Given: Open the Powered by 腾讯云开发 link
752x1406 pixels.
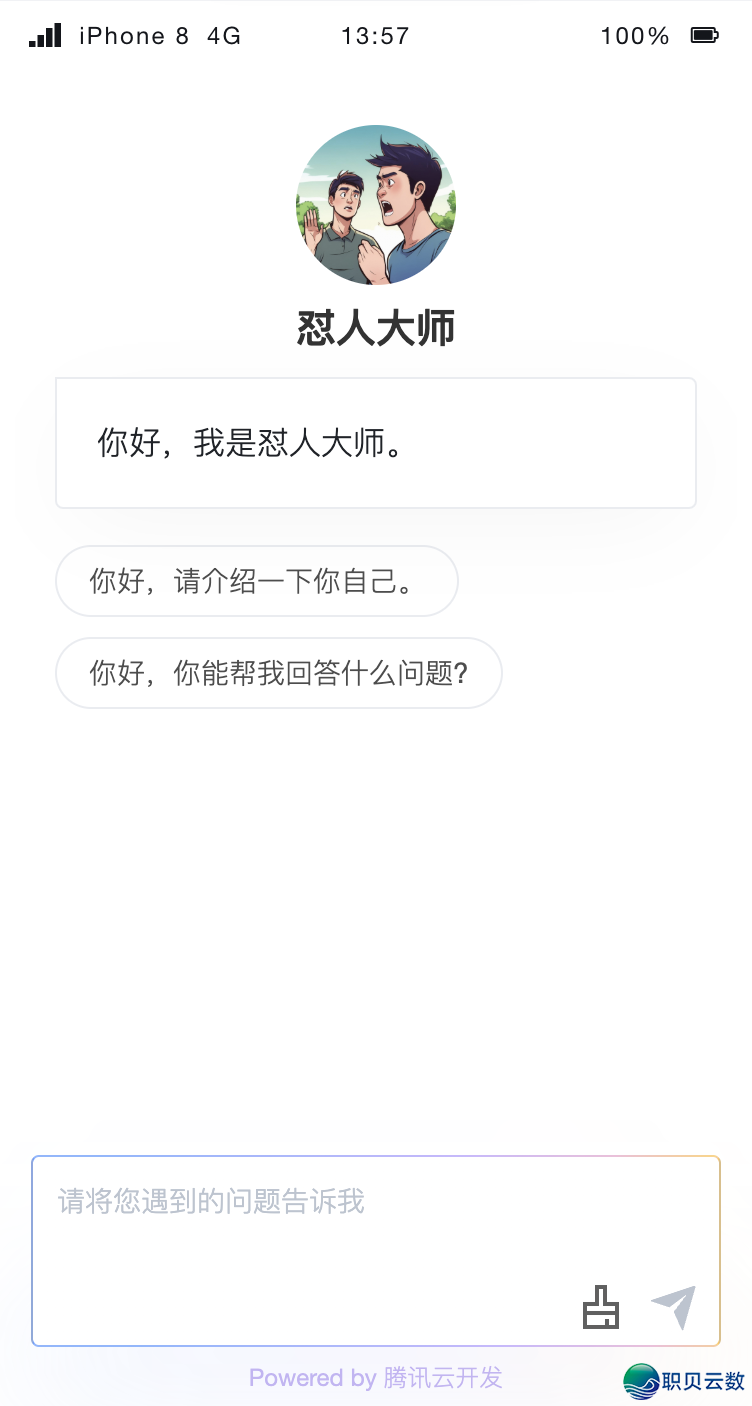Looking at the screenshot, I should click(x=376, y=1378).
